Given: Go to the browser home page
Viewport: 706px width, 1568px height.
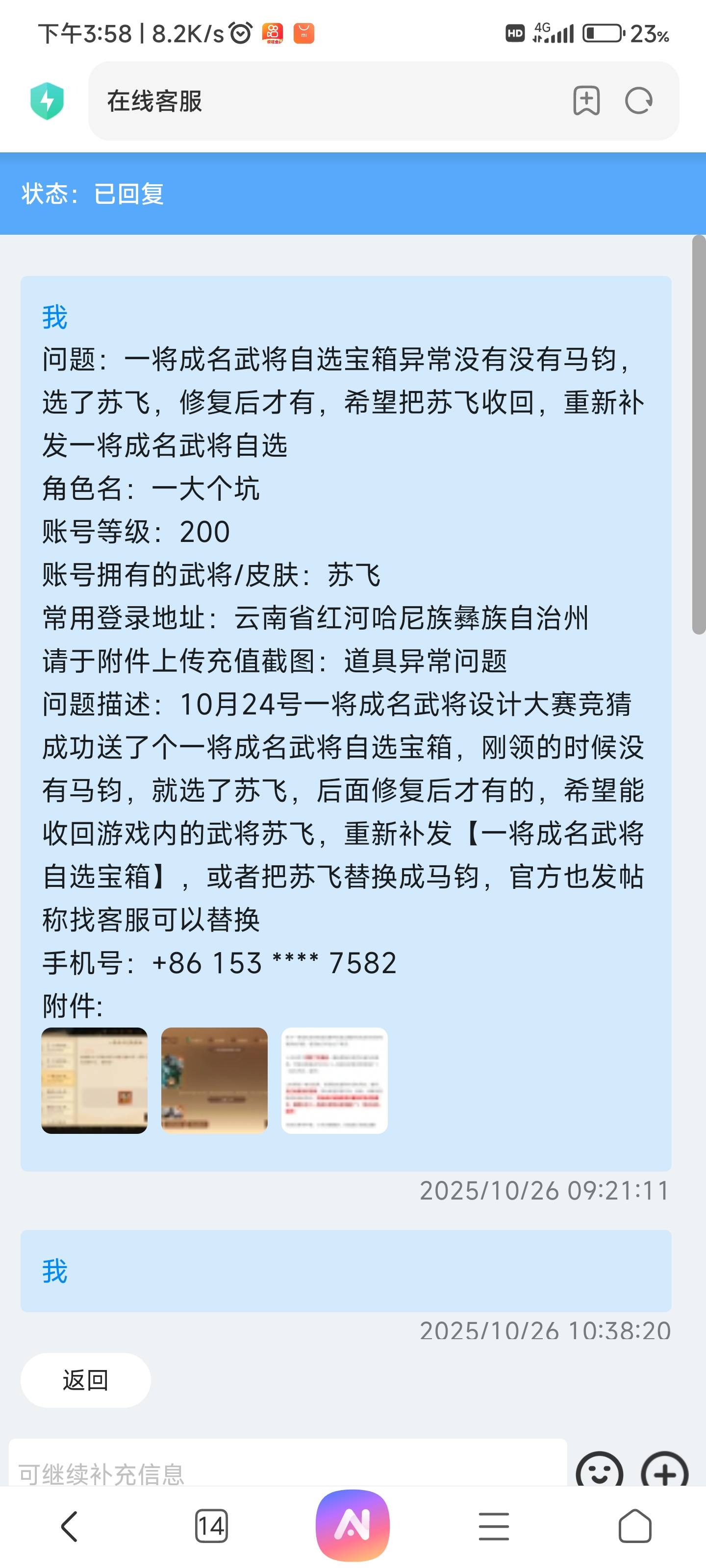Looking at the screenshot, I should tap(635, 1527).
